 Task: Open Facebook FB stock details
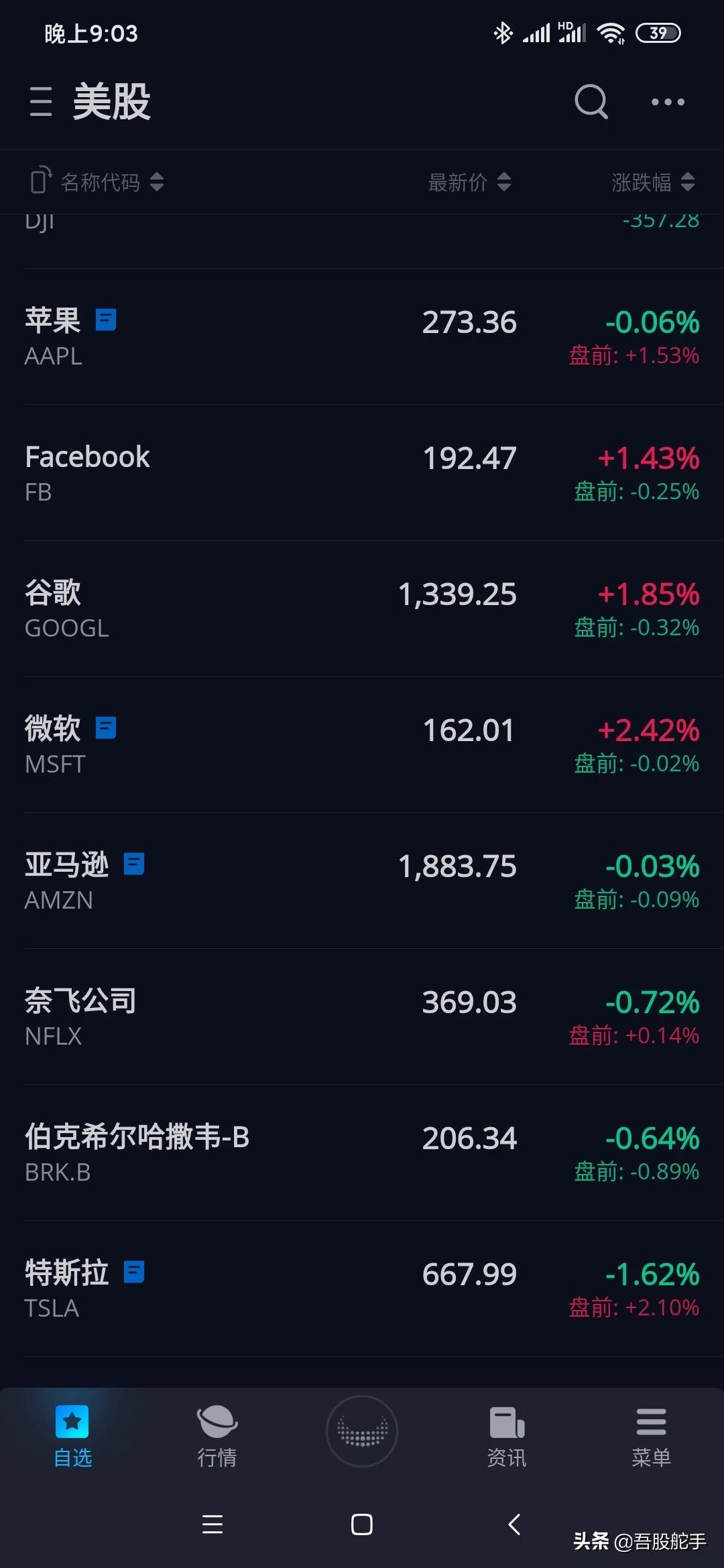362,473
